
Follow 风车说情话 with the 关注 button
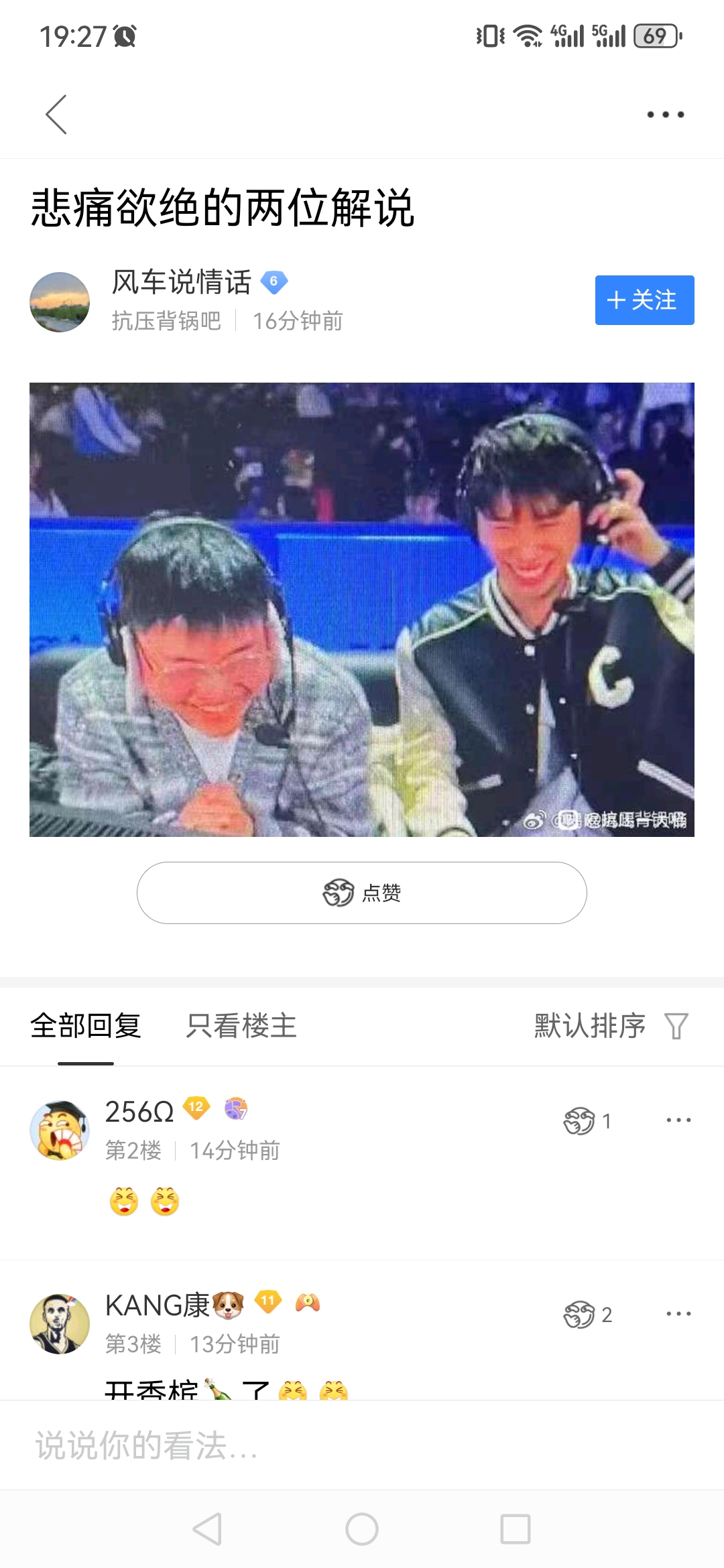(644, 300)
